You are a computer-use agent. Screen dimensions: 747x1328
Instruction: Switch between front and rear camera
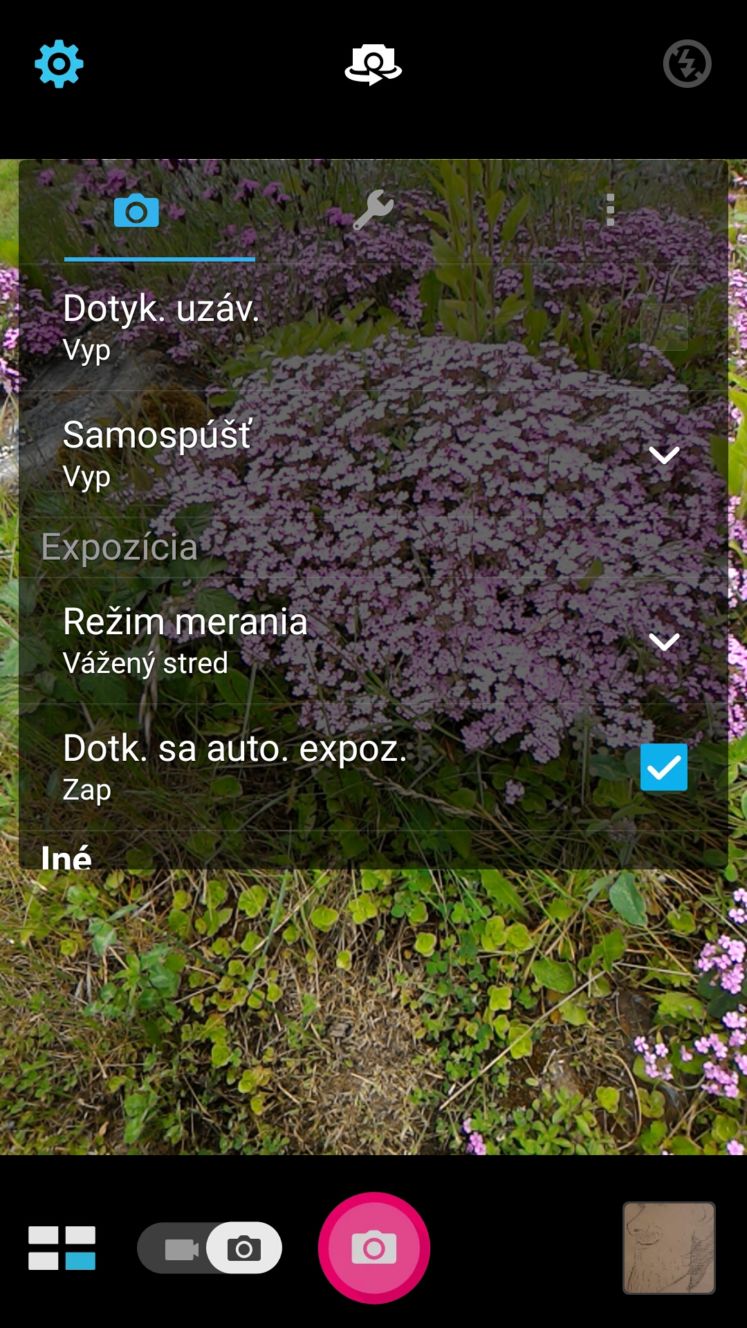pyautogui.click(x=373, y=64)
